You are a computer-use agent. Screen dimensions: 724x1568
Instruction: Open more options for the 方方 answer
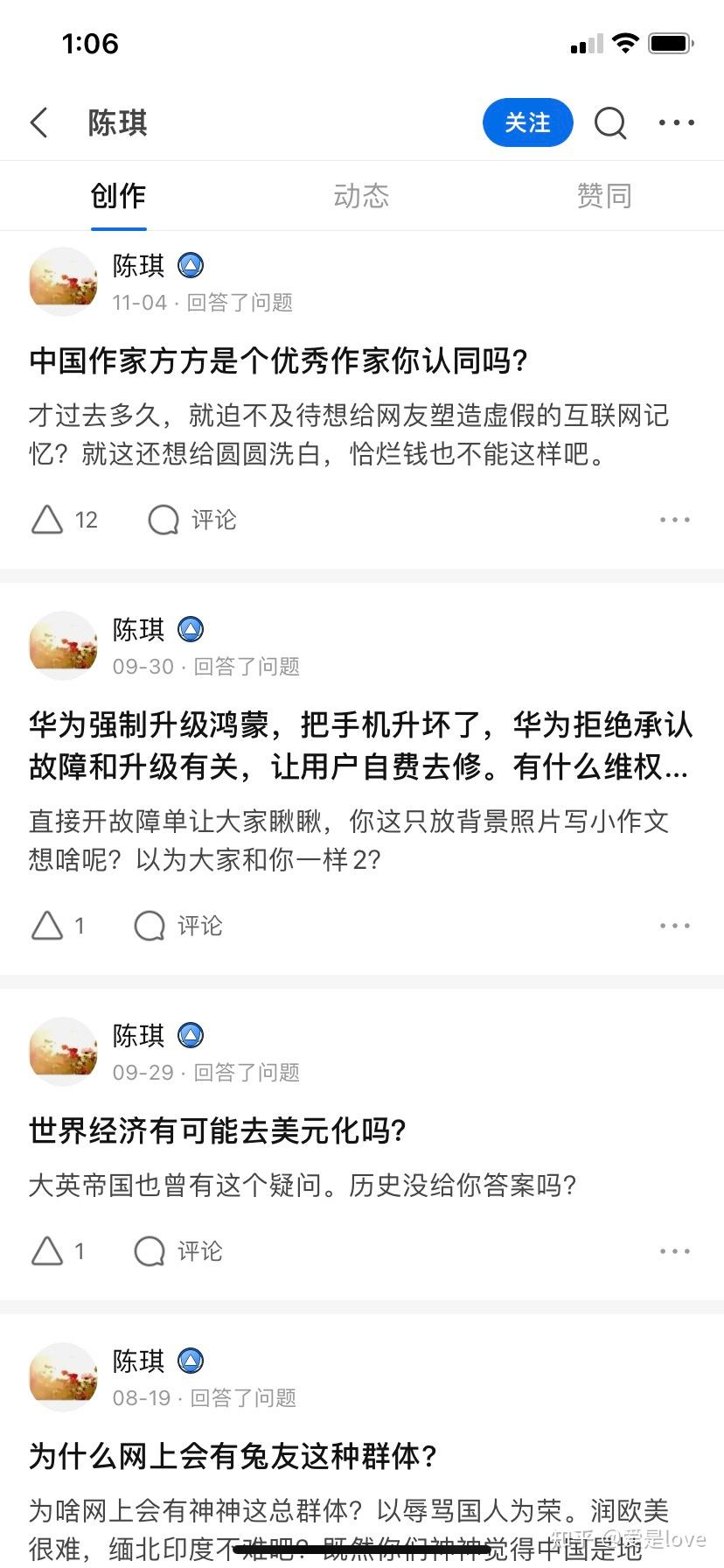675,520
